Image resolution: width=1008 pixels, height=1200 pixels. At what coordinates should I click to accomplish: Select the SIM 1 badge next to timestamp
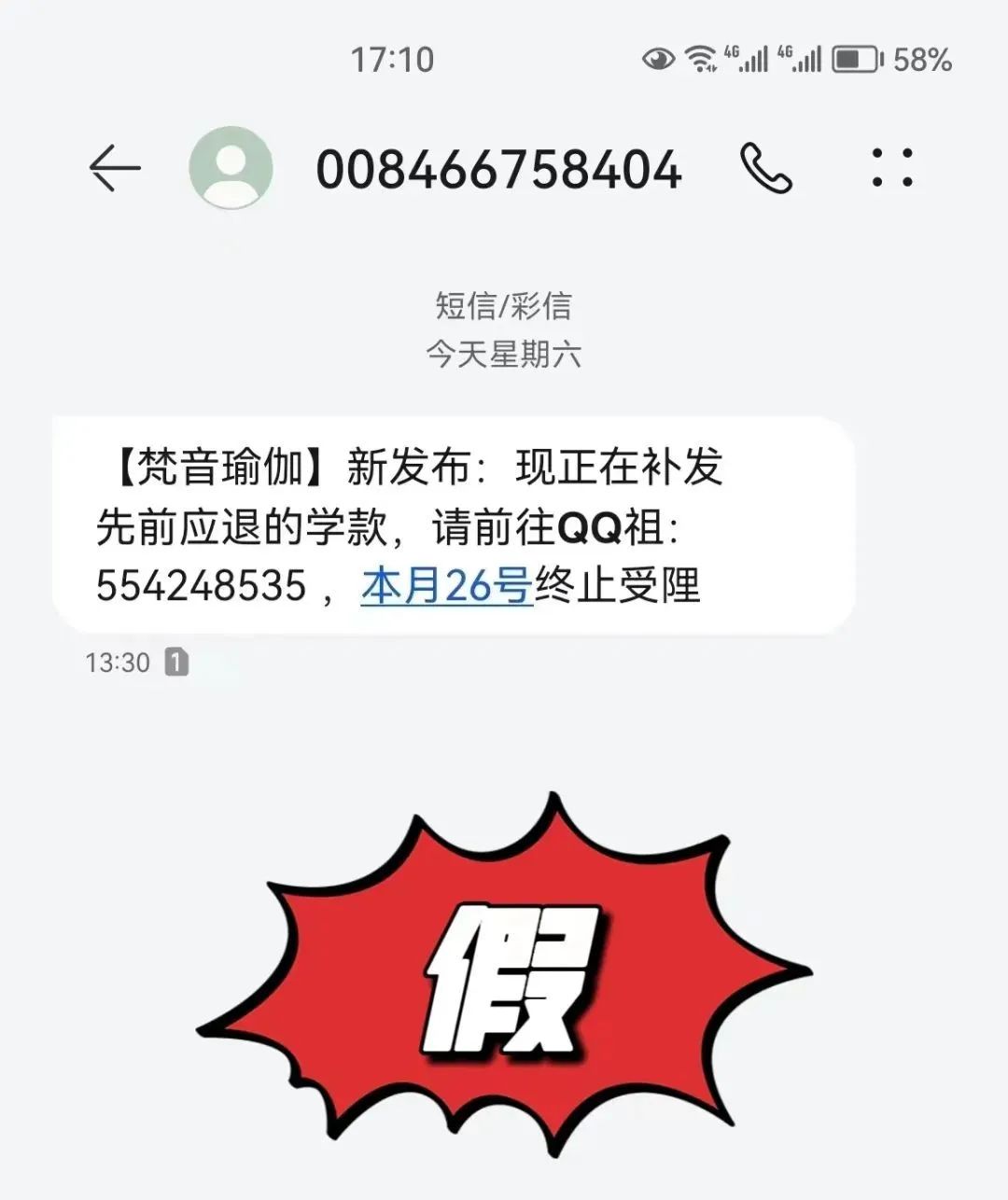pos(177,663)
